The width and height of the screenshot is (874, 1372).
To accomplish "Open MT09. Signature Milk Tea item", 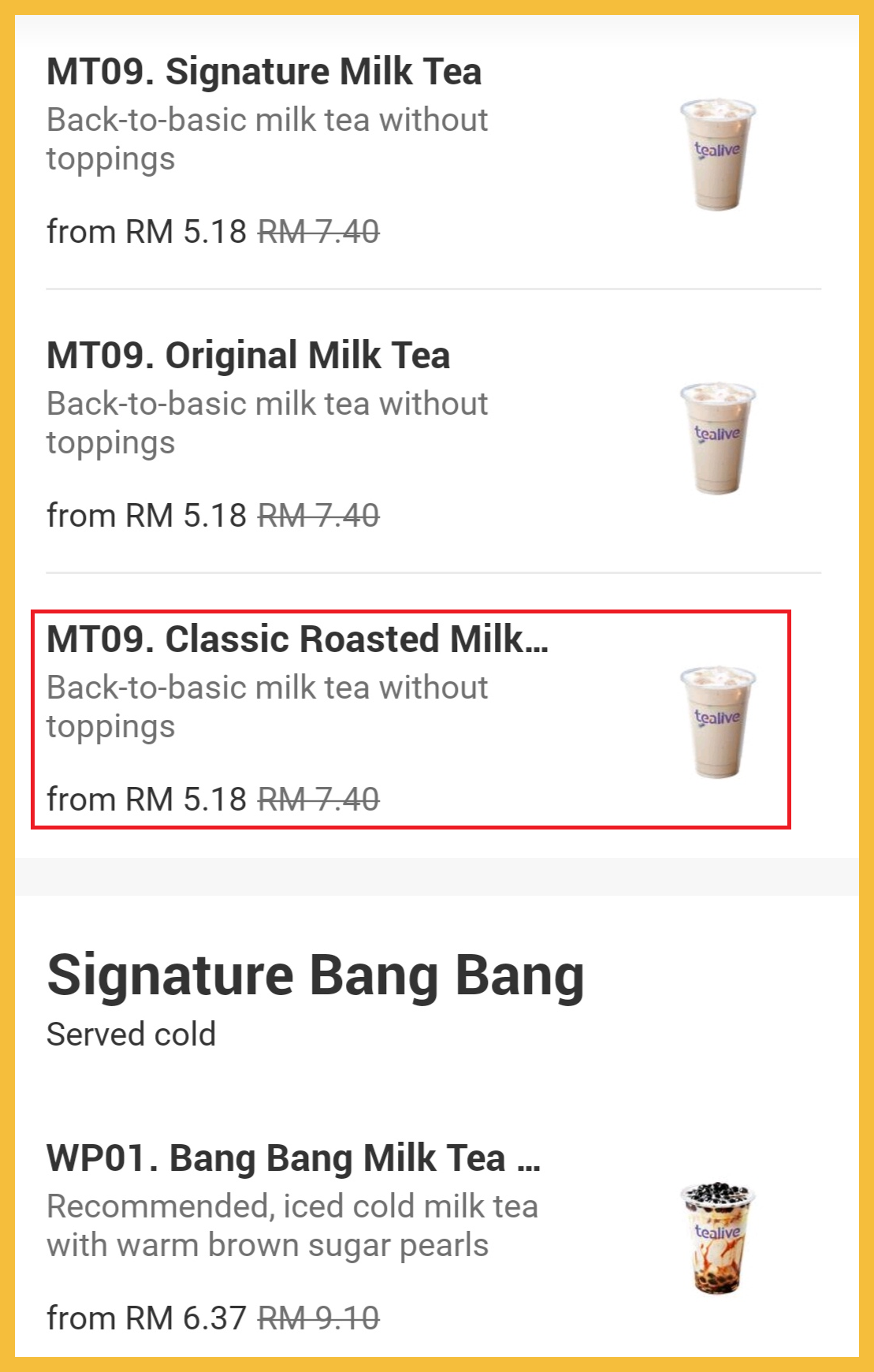I will (x=264, y=72).
